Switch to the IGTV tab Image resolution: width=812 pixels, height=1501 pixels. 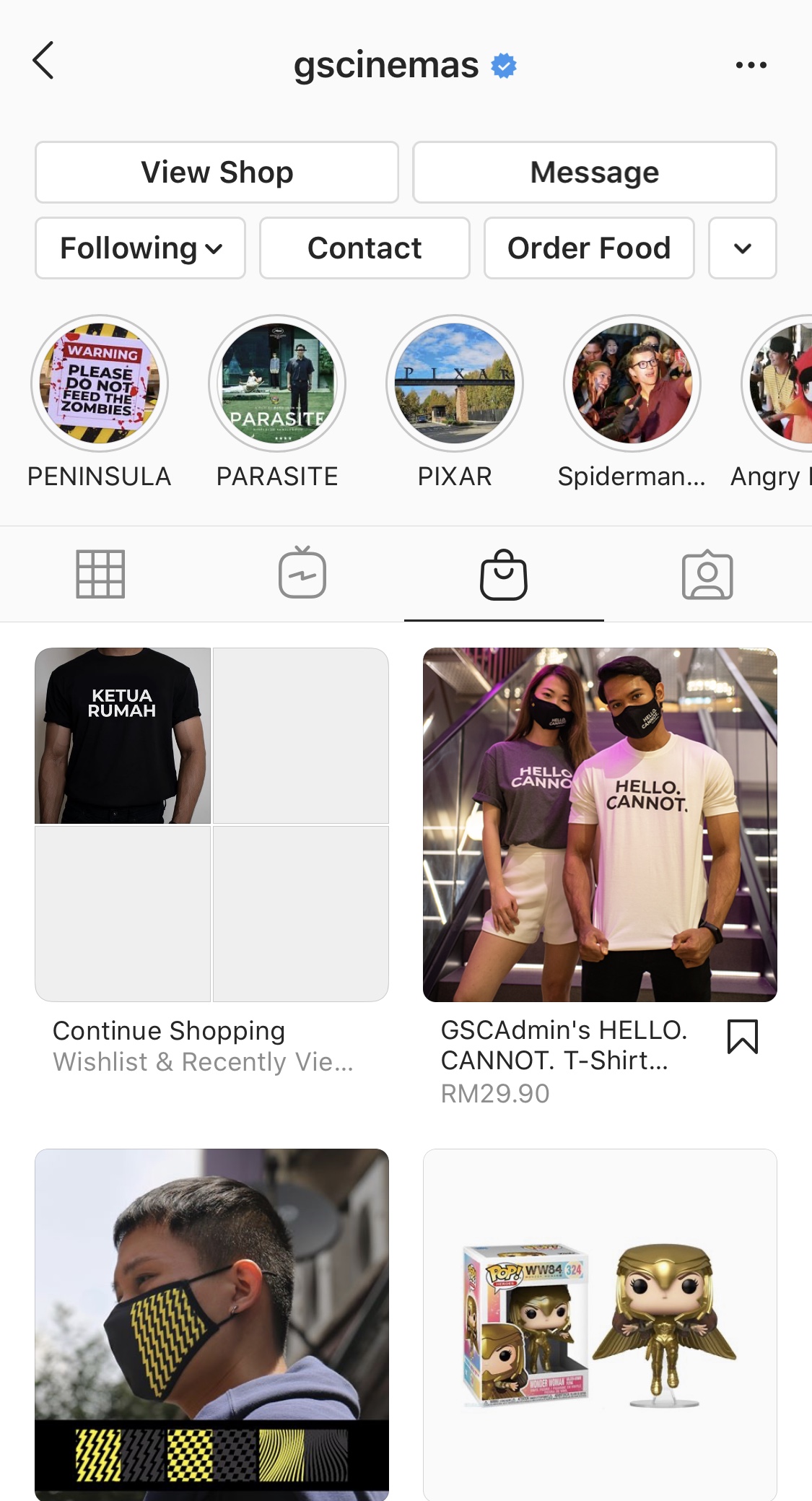pyautogui.click(x=302, y=573)
